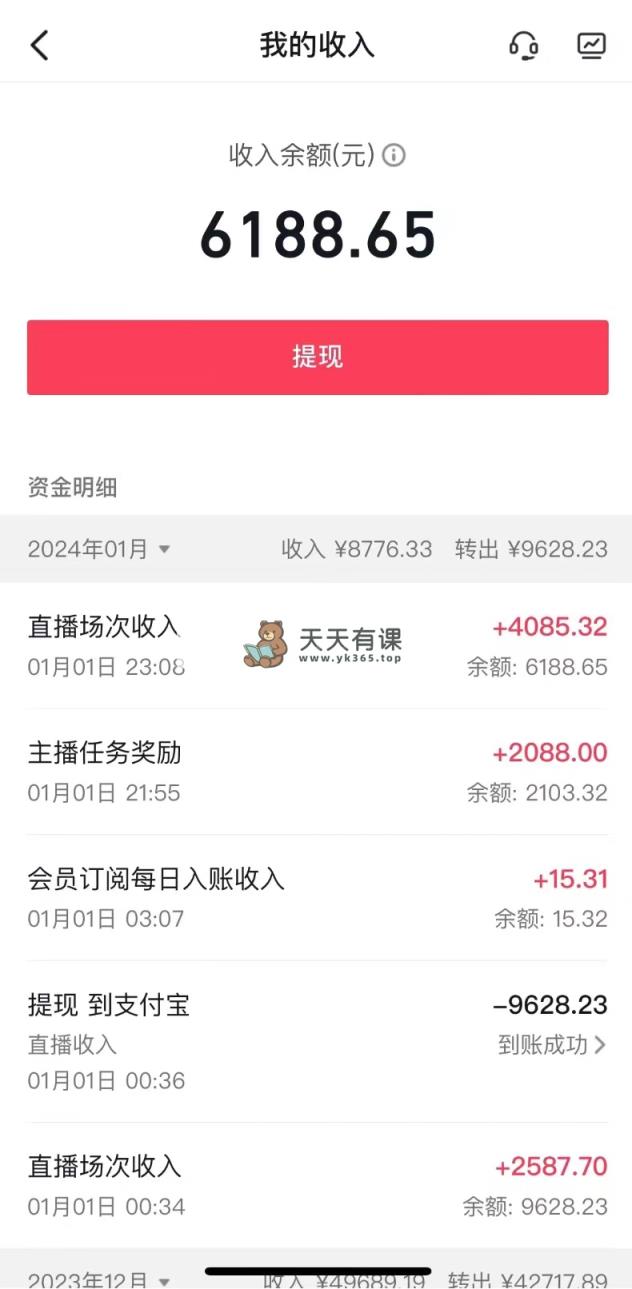
Task: Go back using the top-left arrow
Action: click(39, 45)
